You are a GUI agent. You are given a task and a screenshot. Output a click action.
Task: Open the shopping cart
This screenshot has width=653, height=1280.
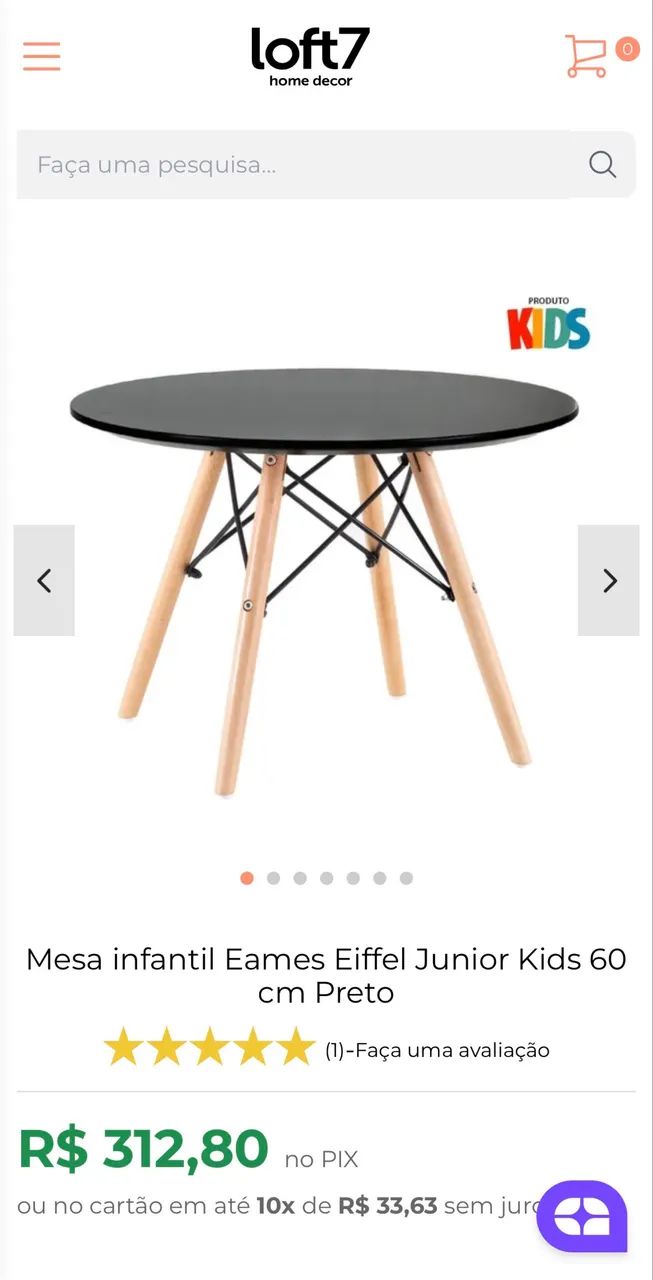pos(586,56)
